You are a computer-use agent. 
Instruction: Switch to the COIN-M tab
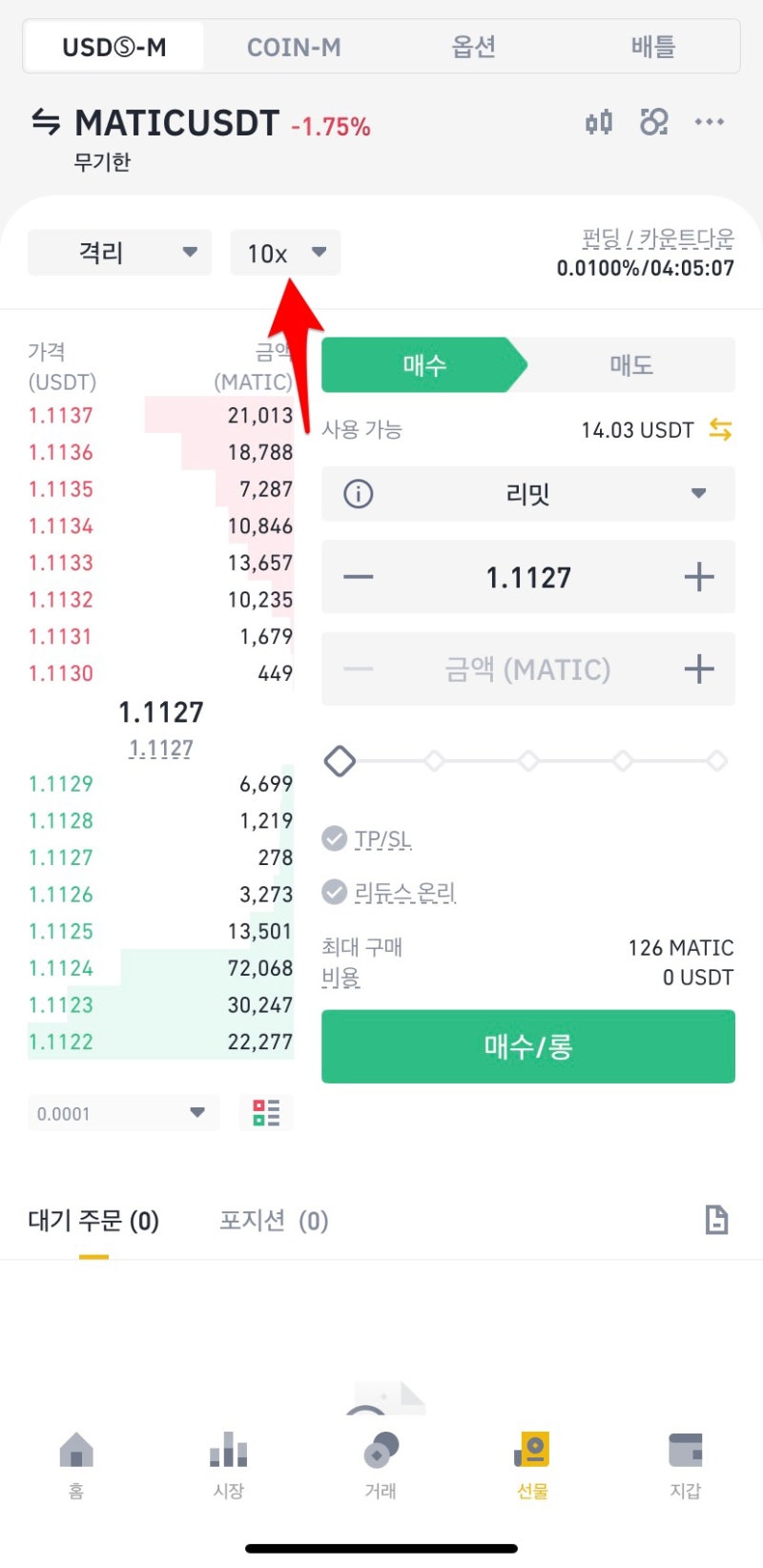click(294, 47)
